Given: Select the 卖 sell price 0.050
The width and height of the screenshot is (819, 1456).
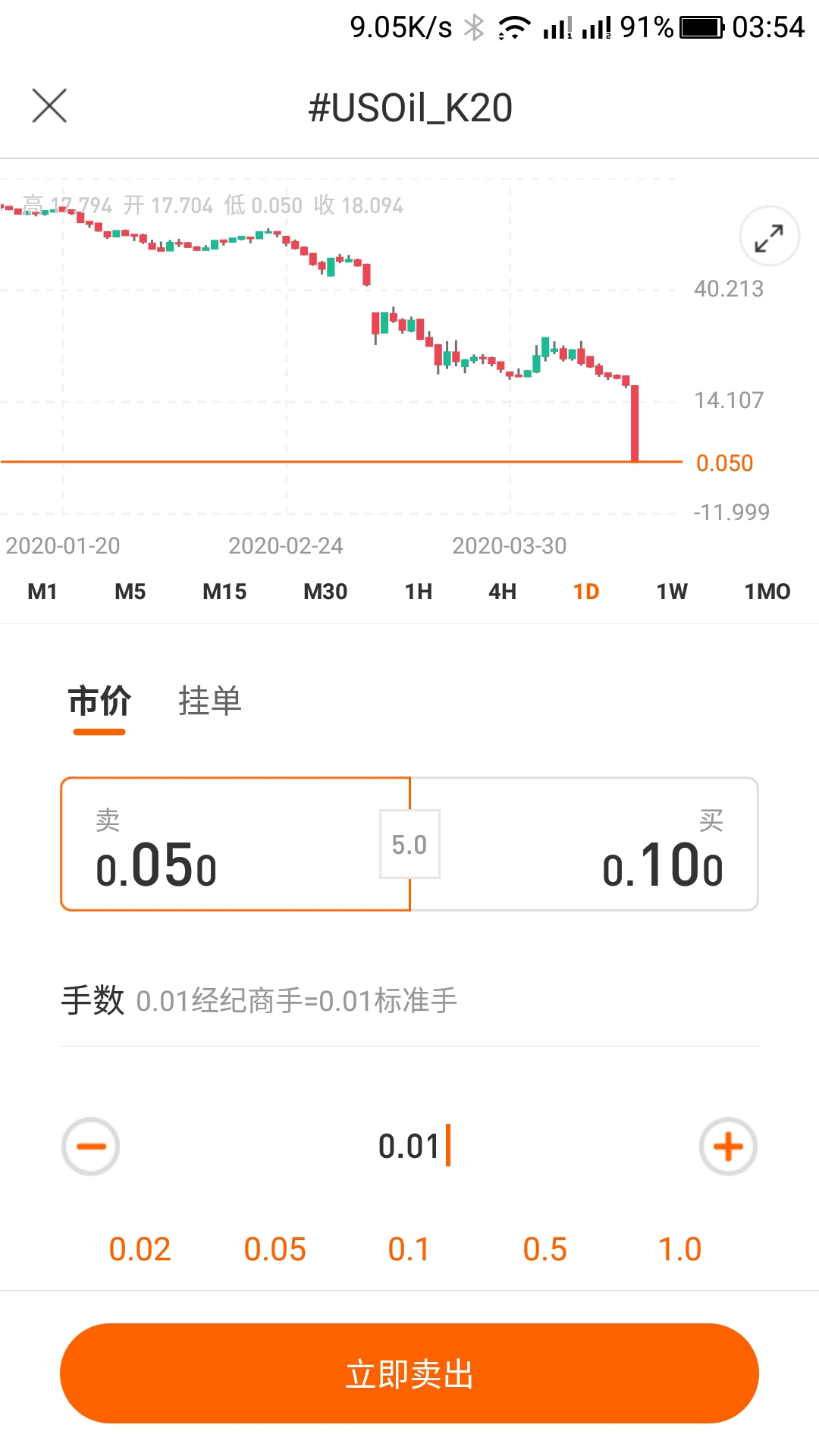Looking at the screenshot, I should click(x=236, y=844).
